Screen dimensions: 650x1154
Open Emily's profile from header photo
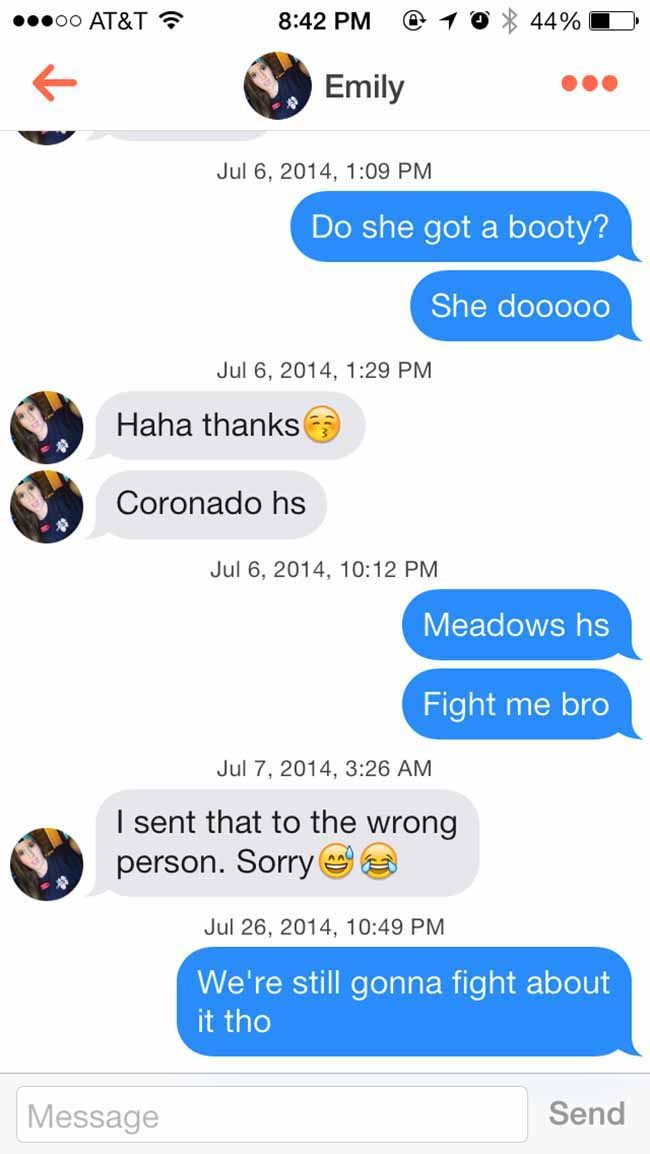tap(278, 85)
